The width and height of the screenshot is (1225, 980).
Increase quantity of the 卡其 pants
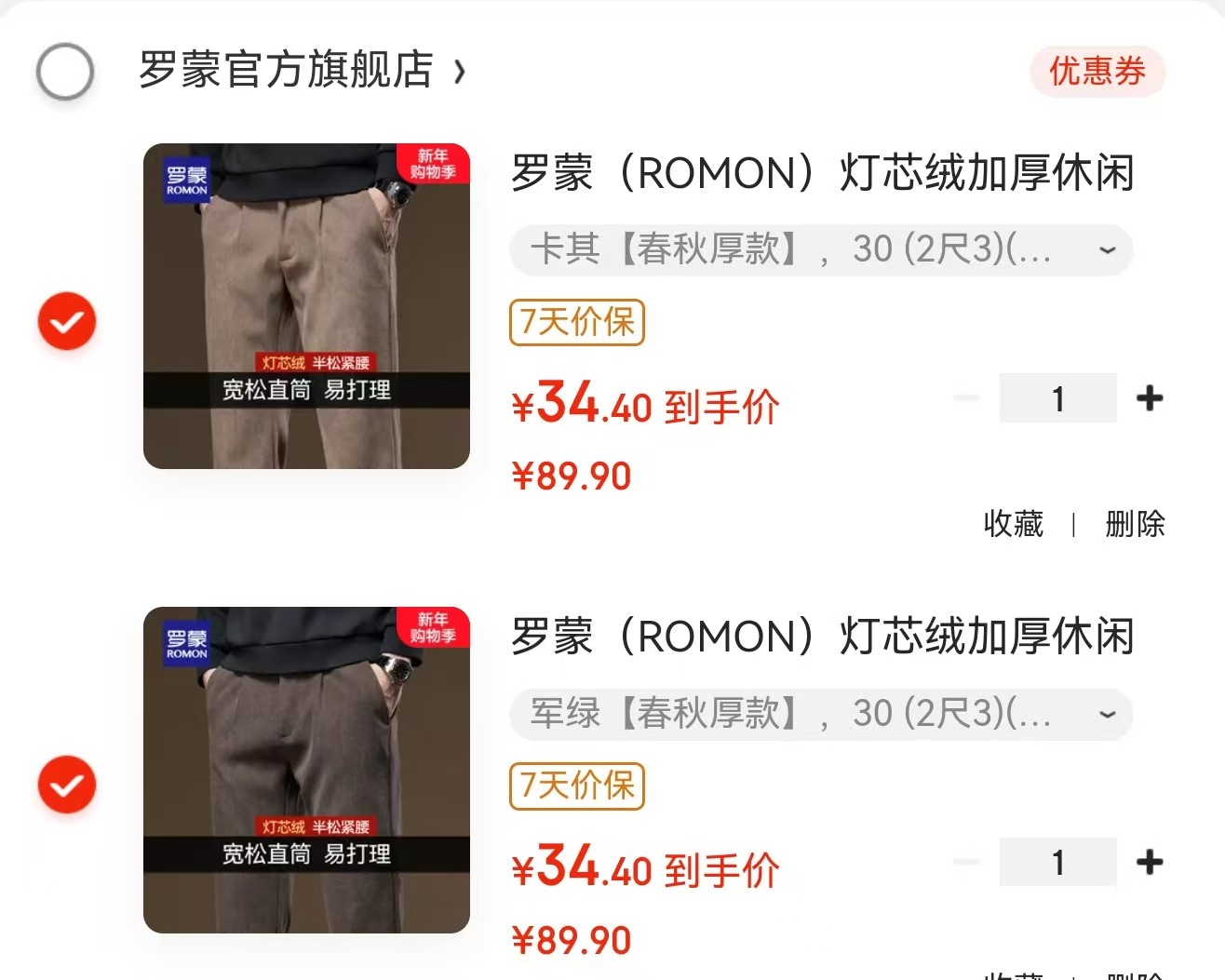(x=1150, y=398)
